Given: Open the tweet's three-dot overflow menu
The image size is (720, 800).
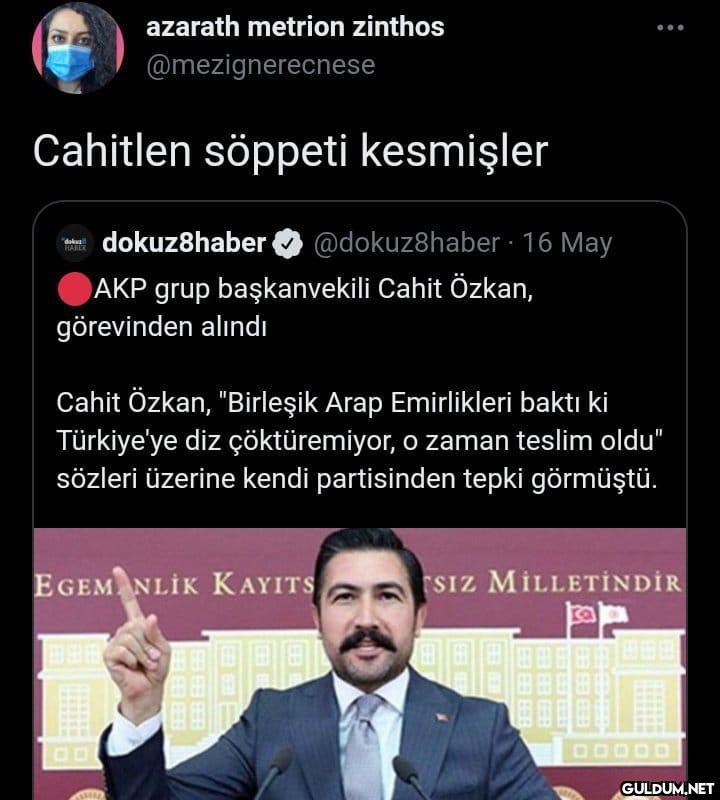Looking at the screenshot, I should tap(670, 27).
